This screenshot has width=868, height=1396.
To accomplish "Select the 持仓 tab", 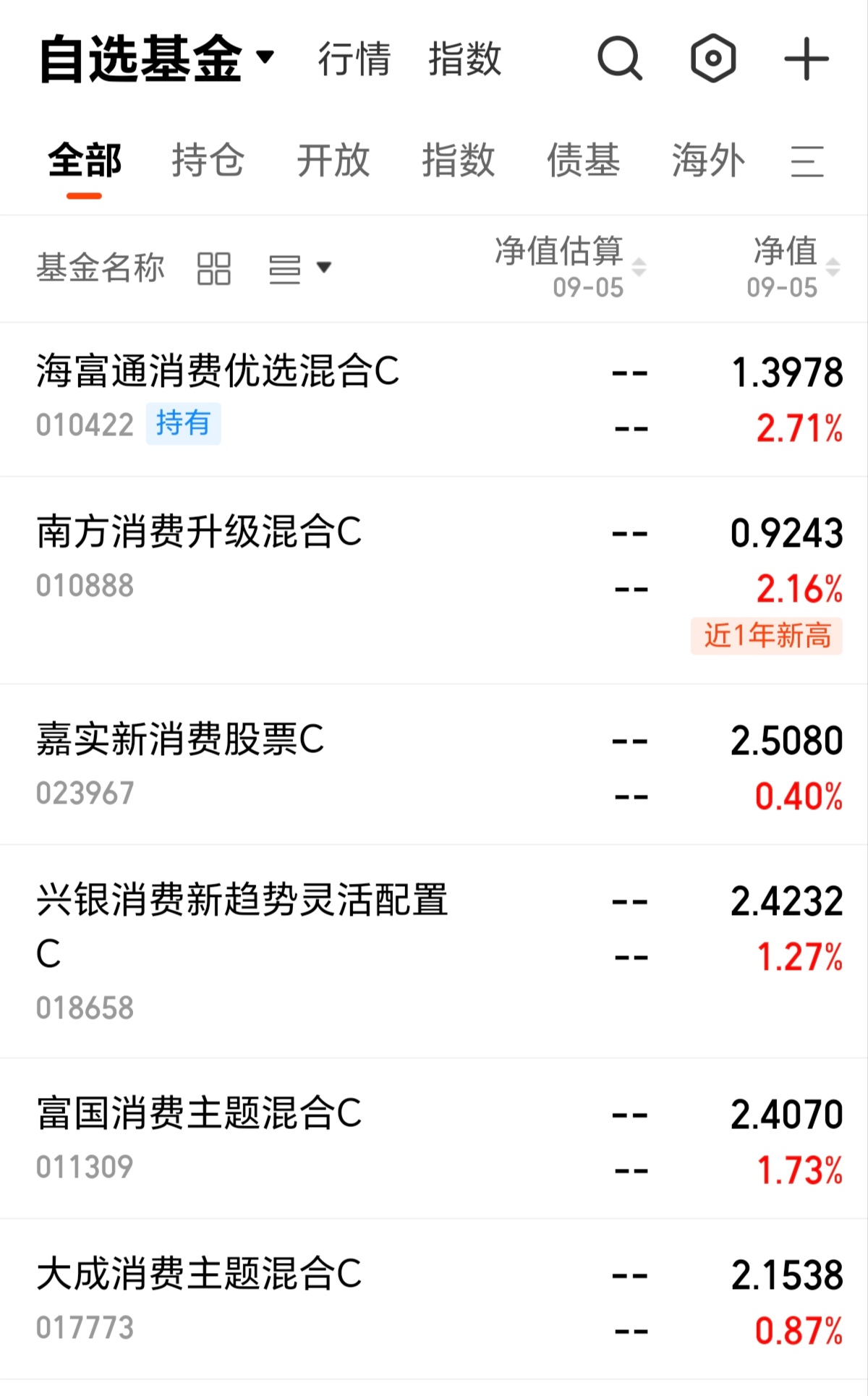I will pos(208,160).
